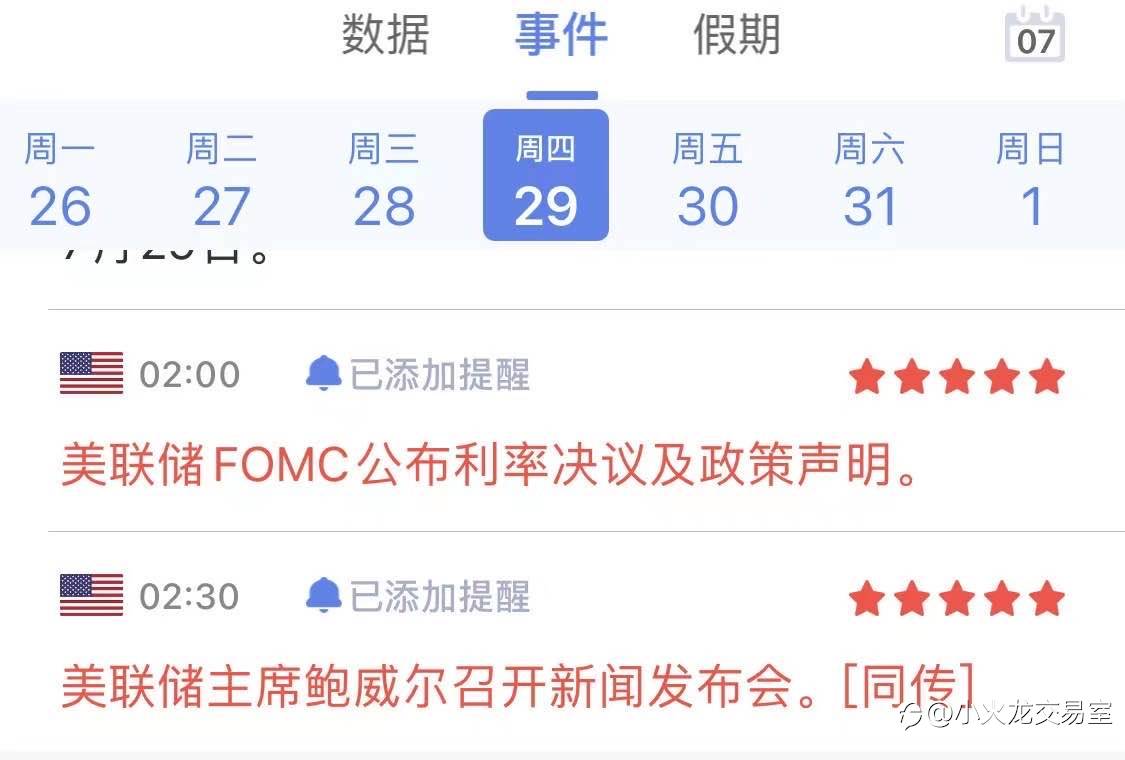Open the 假期 tab
This screenshot has height=760, width=1125.
point(737,35)
